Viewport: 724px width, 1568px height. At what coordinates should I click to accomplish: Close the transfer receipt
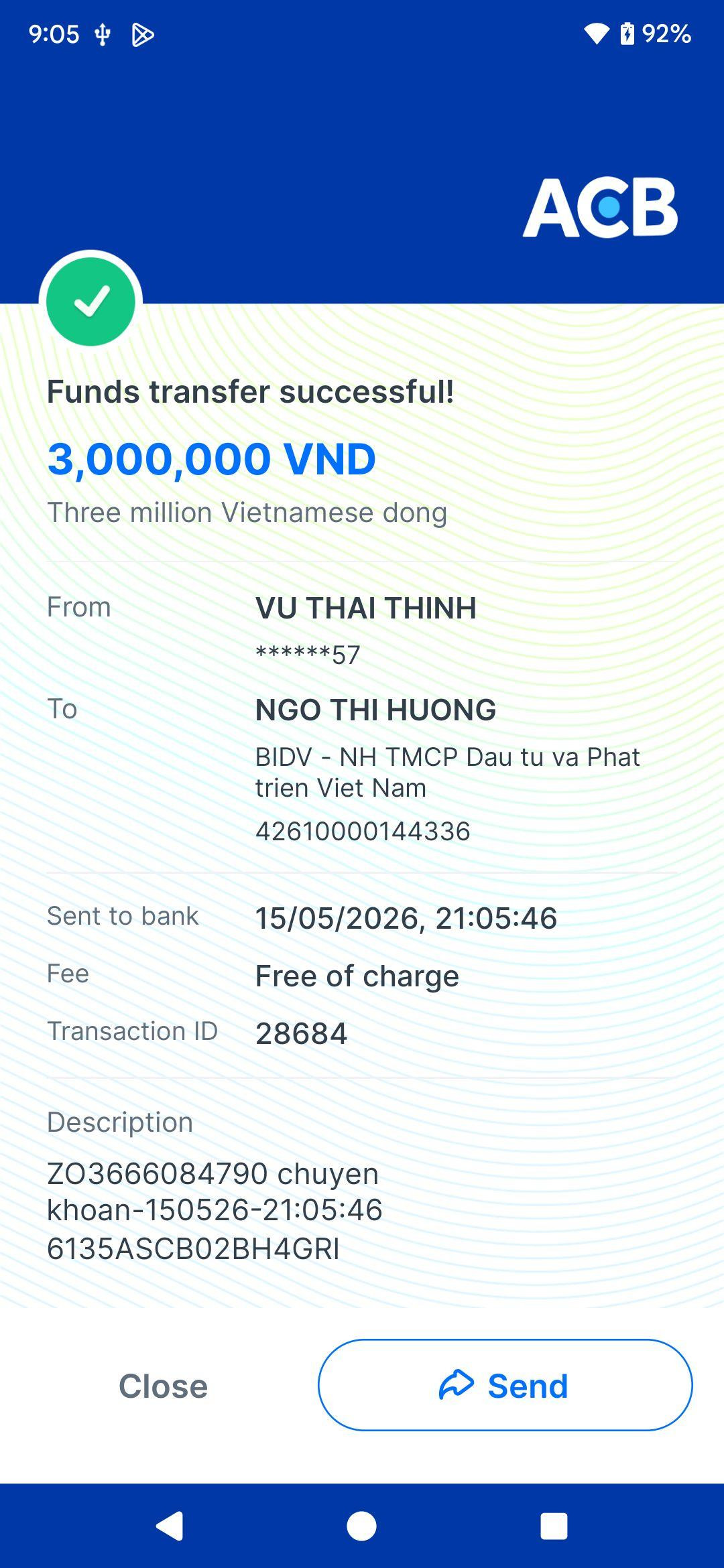[163, 1386]
